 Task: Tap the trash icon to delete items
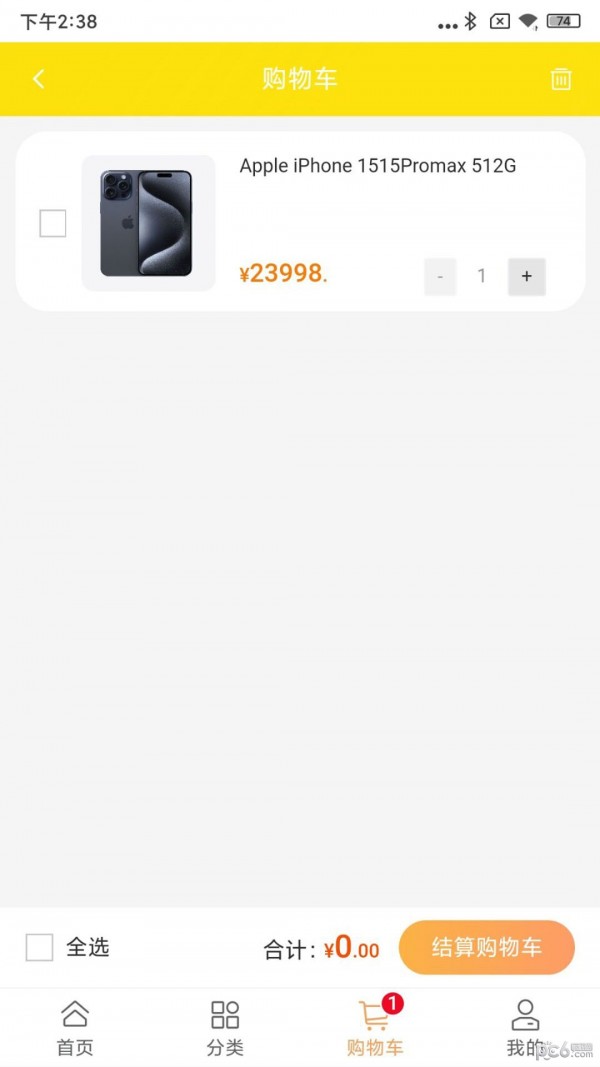click(561, 80)
